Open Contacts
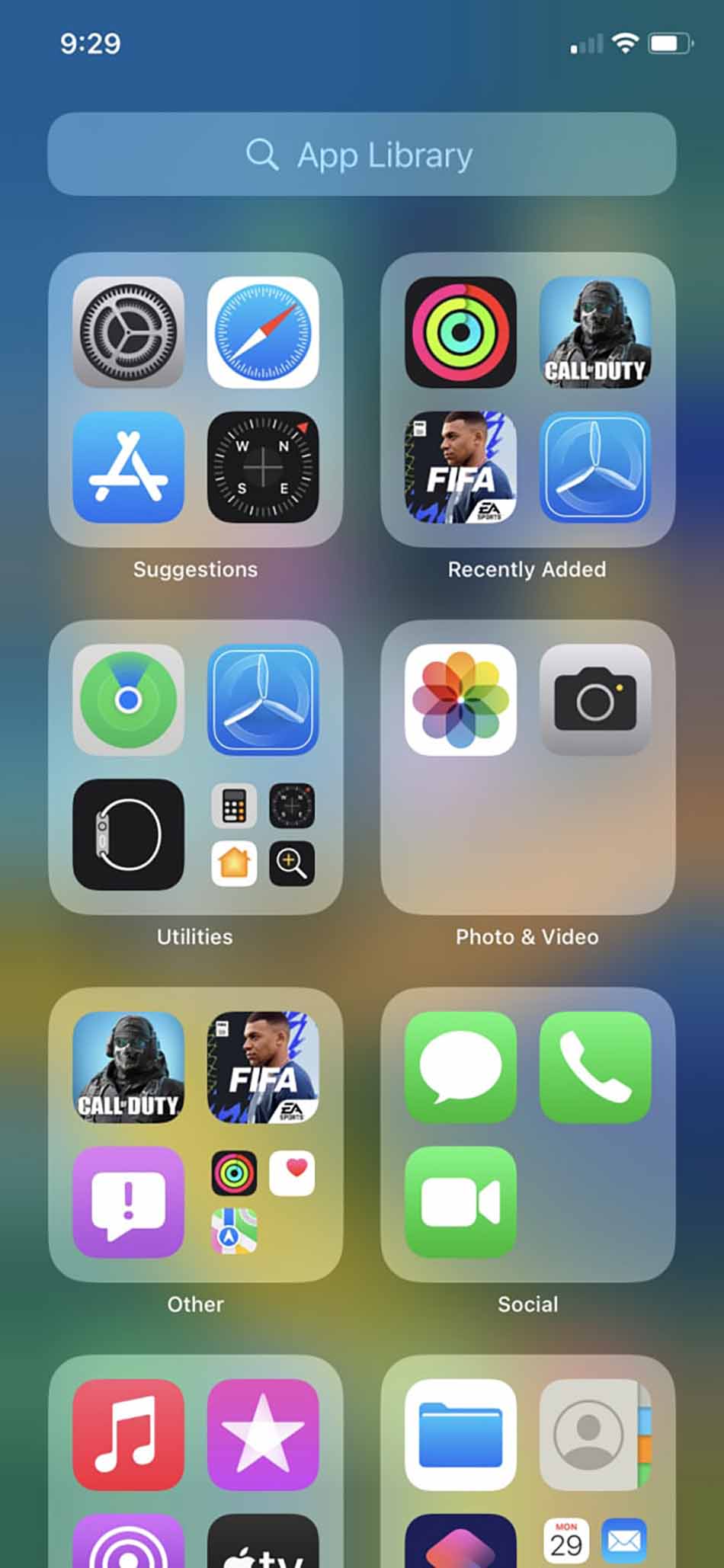 point(594,1434)
